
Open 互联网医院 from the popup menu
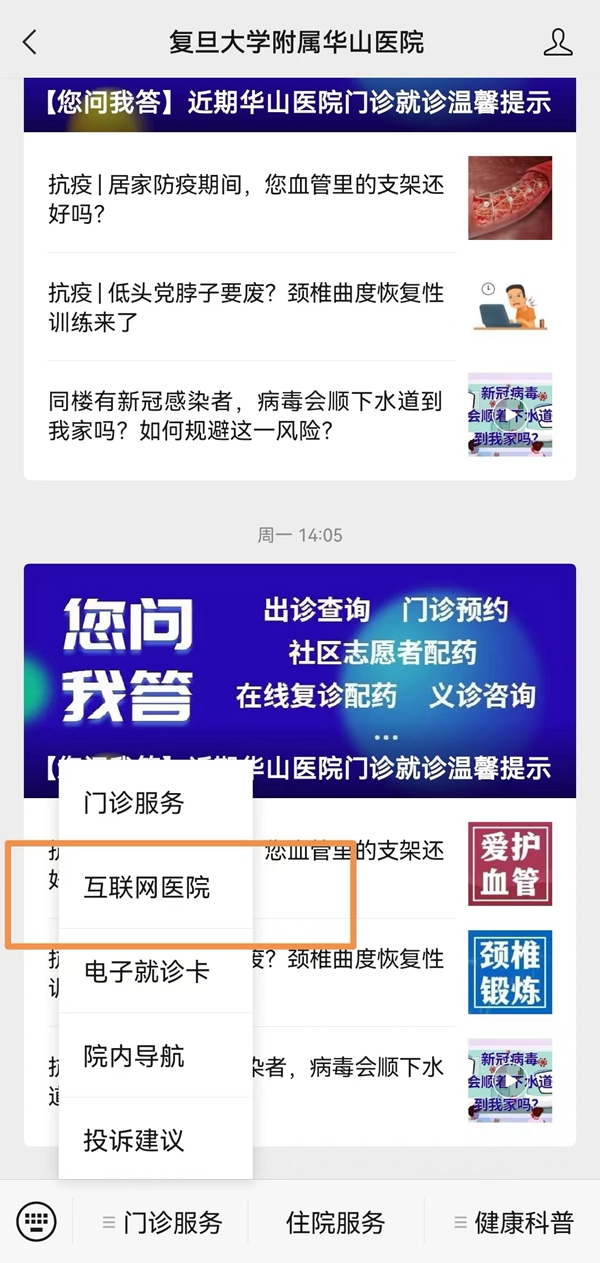click(147, 887)
